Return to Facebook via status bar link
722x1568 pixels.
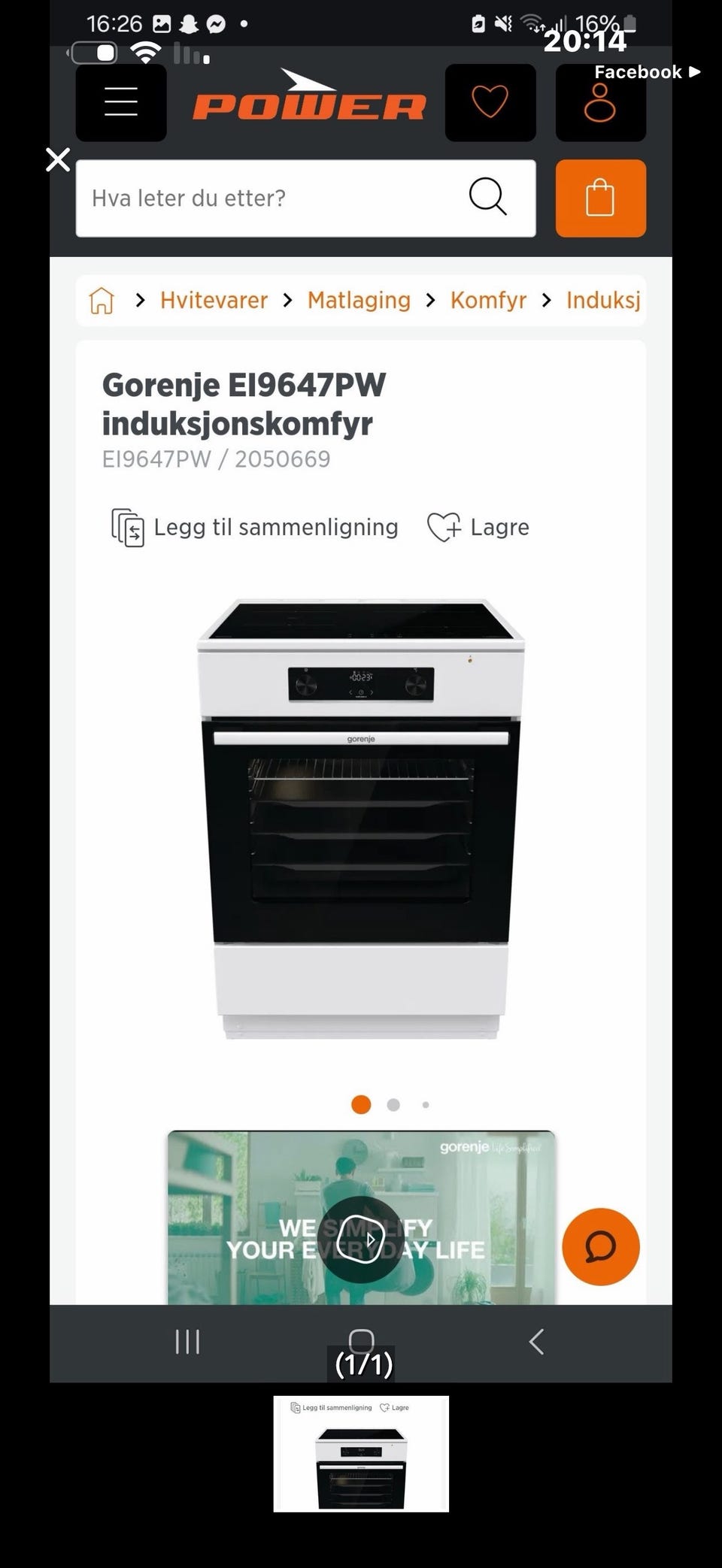647,72
